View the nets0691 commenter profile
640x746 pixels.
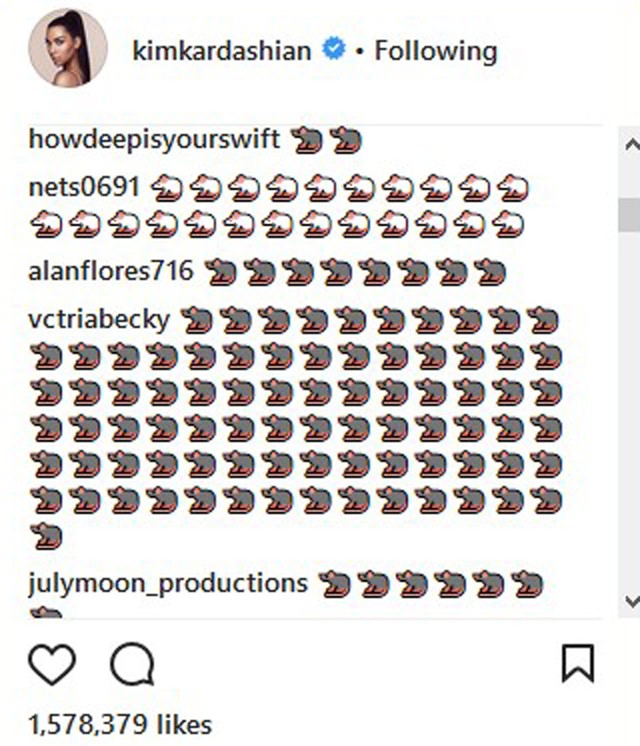pyautogui.click(x=87, y=186)
